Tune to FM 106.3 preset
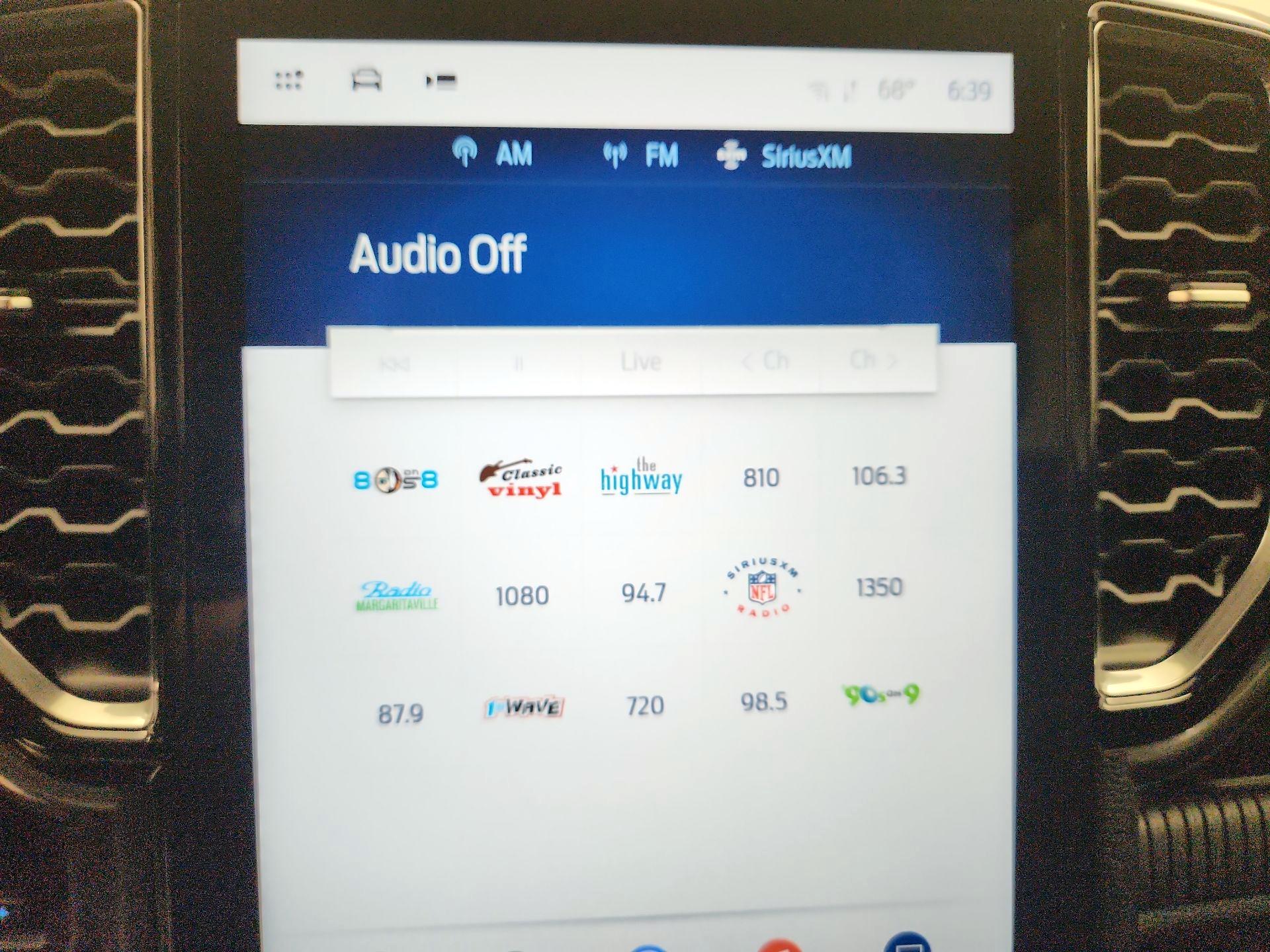 click(878, 476)
